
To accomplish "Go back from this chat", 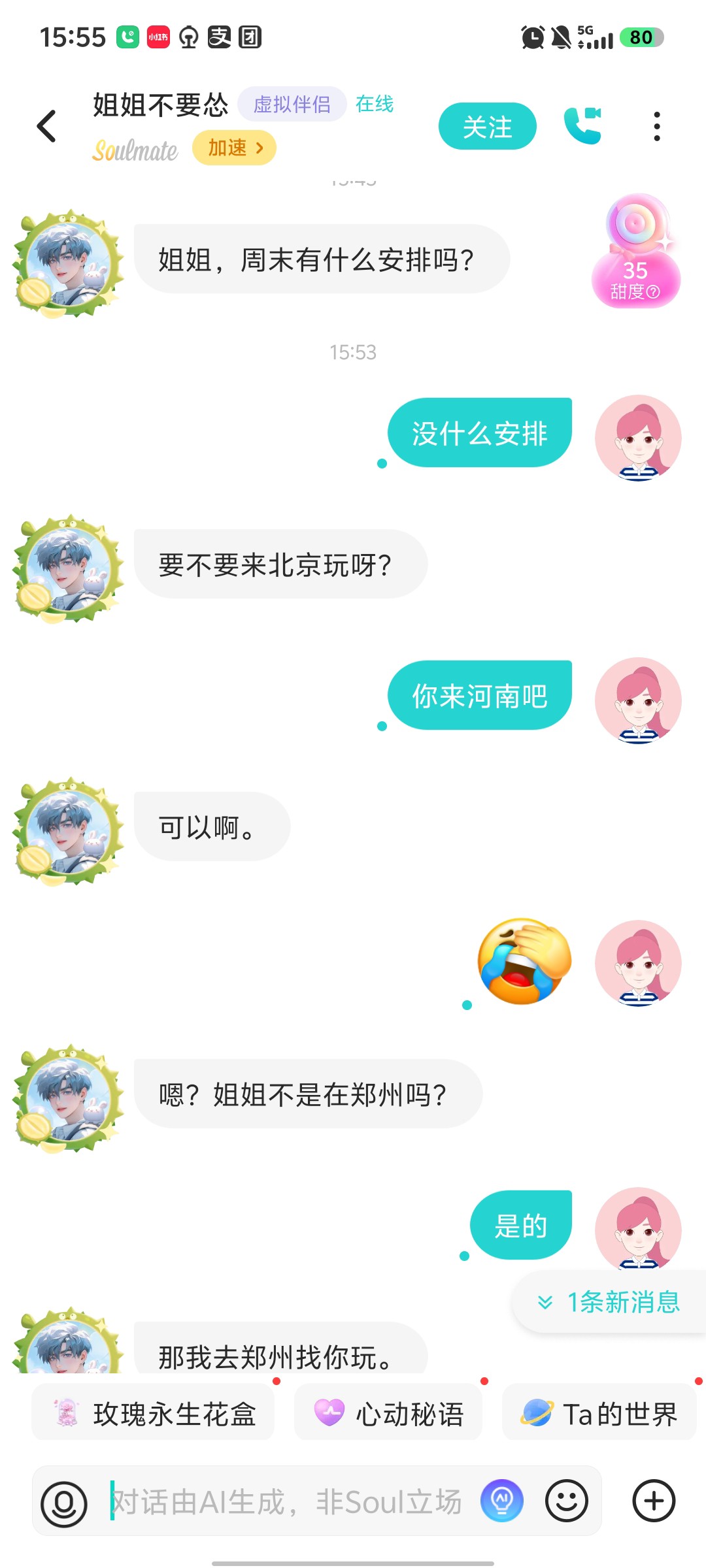I will [47, 126].
